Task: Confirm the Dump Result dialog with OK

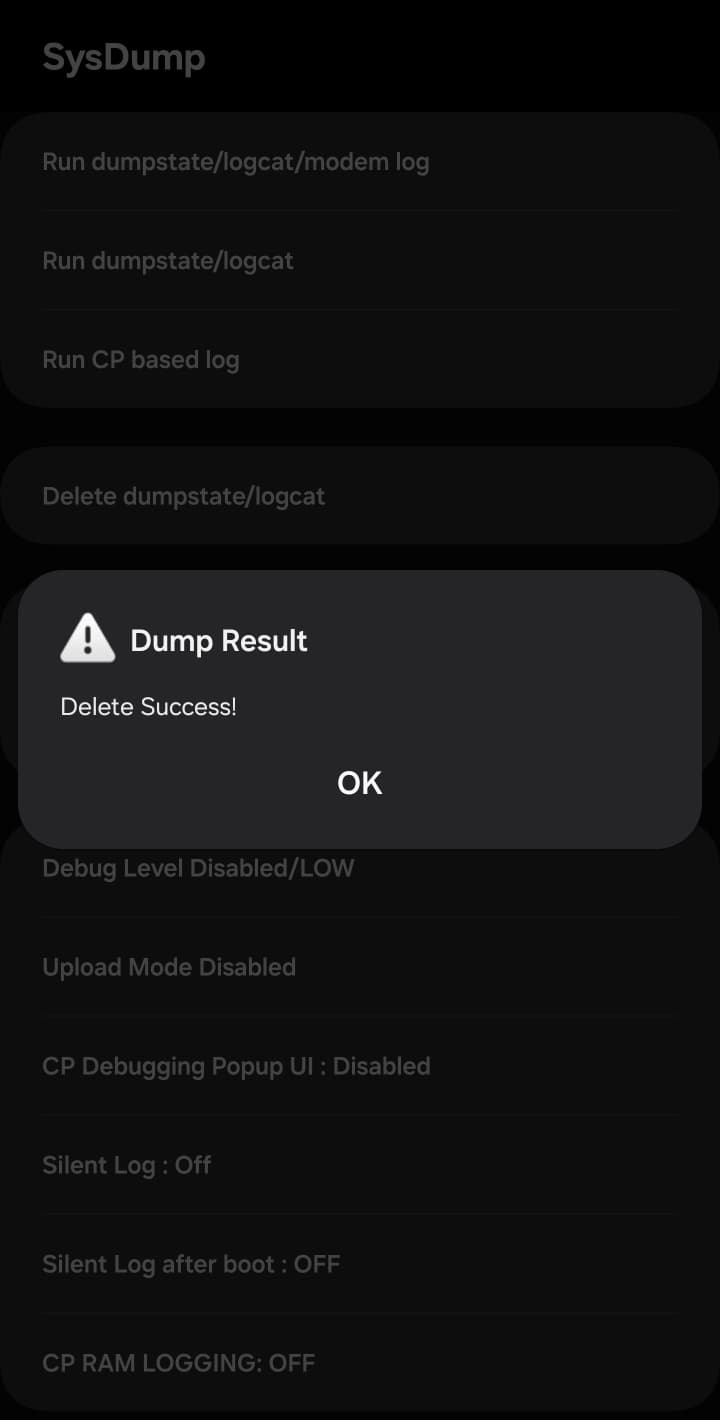Action: click(360, 783)
